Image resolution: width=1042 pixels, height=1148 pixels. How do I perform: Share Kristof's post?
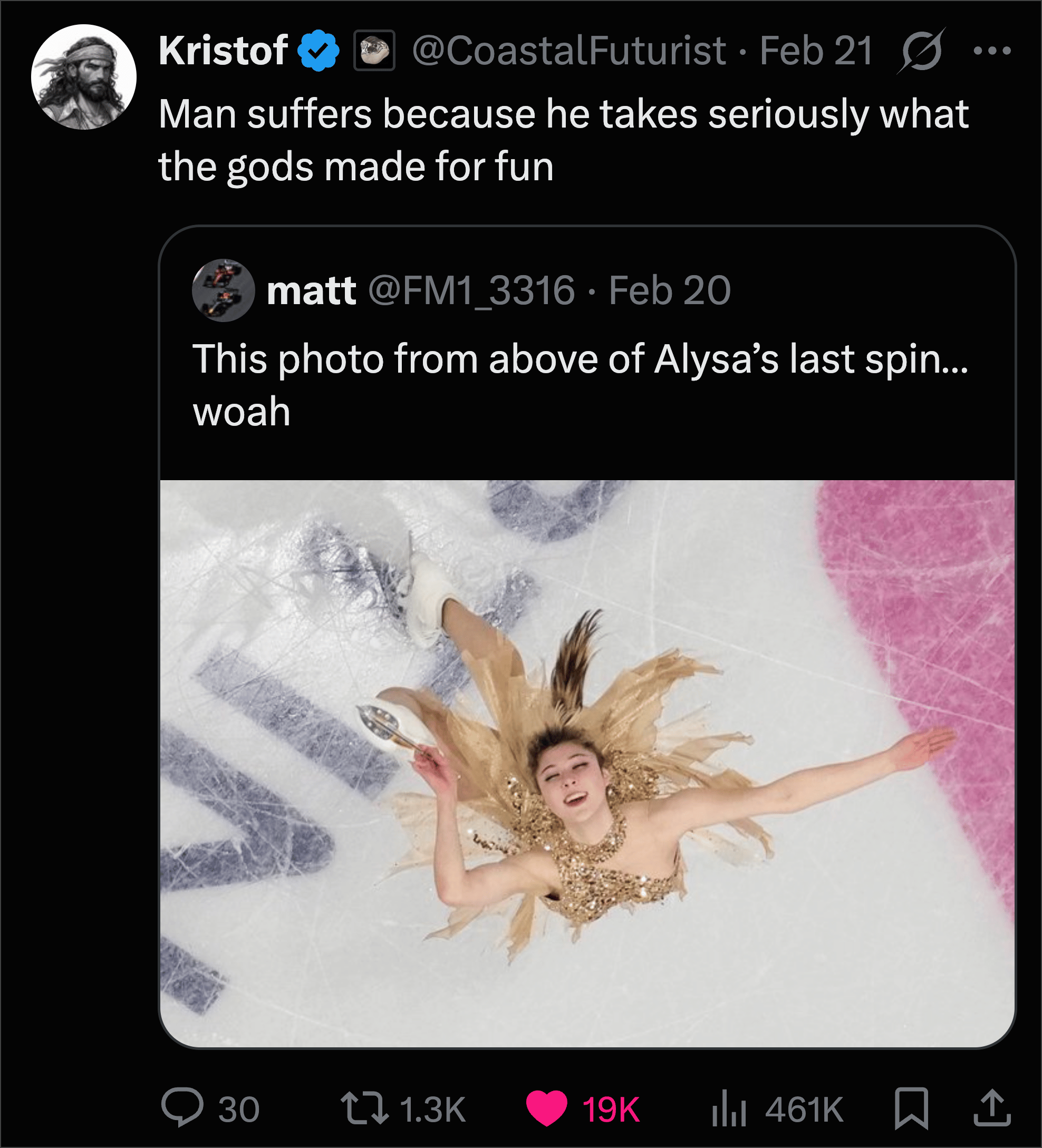coord(992,1108)
